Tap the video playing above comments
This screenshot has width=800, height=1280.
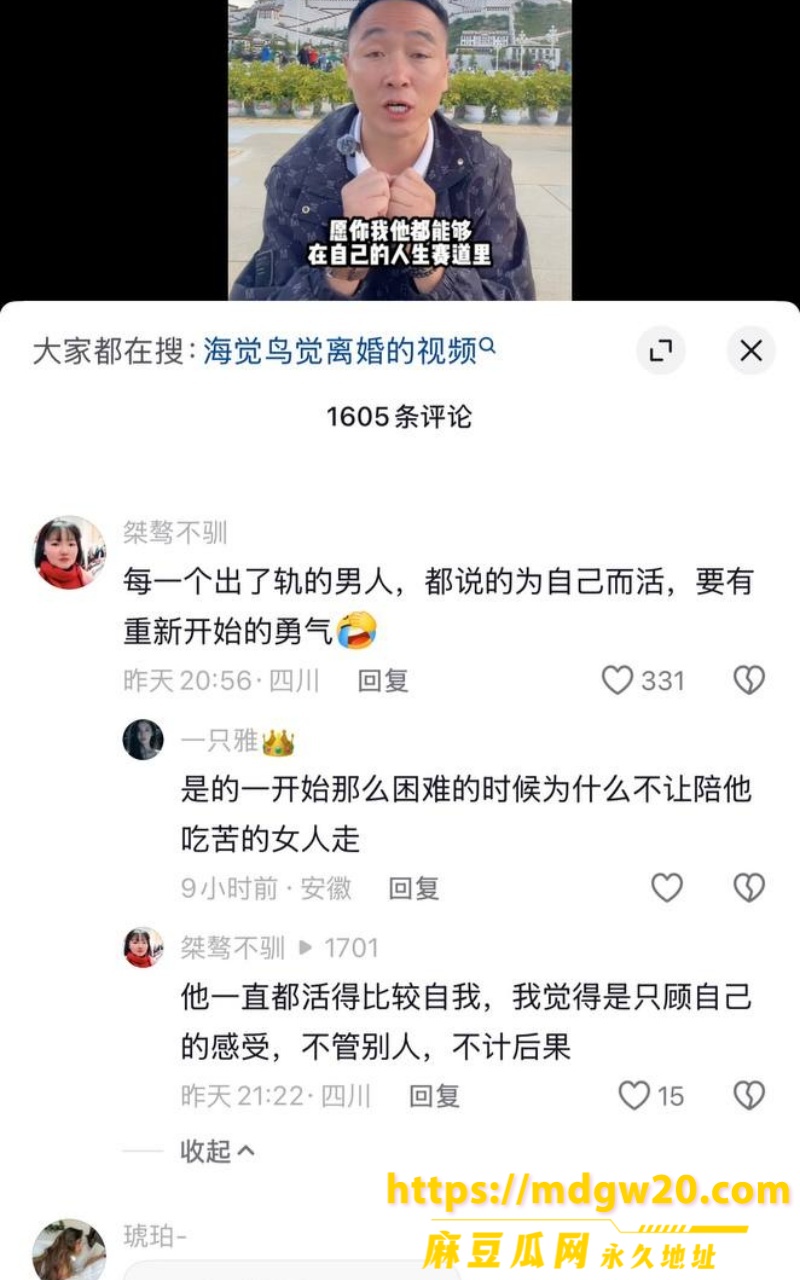click(400, 150)
